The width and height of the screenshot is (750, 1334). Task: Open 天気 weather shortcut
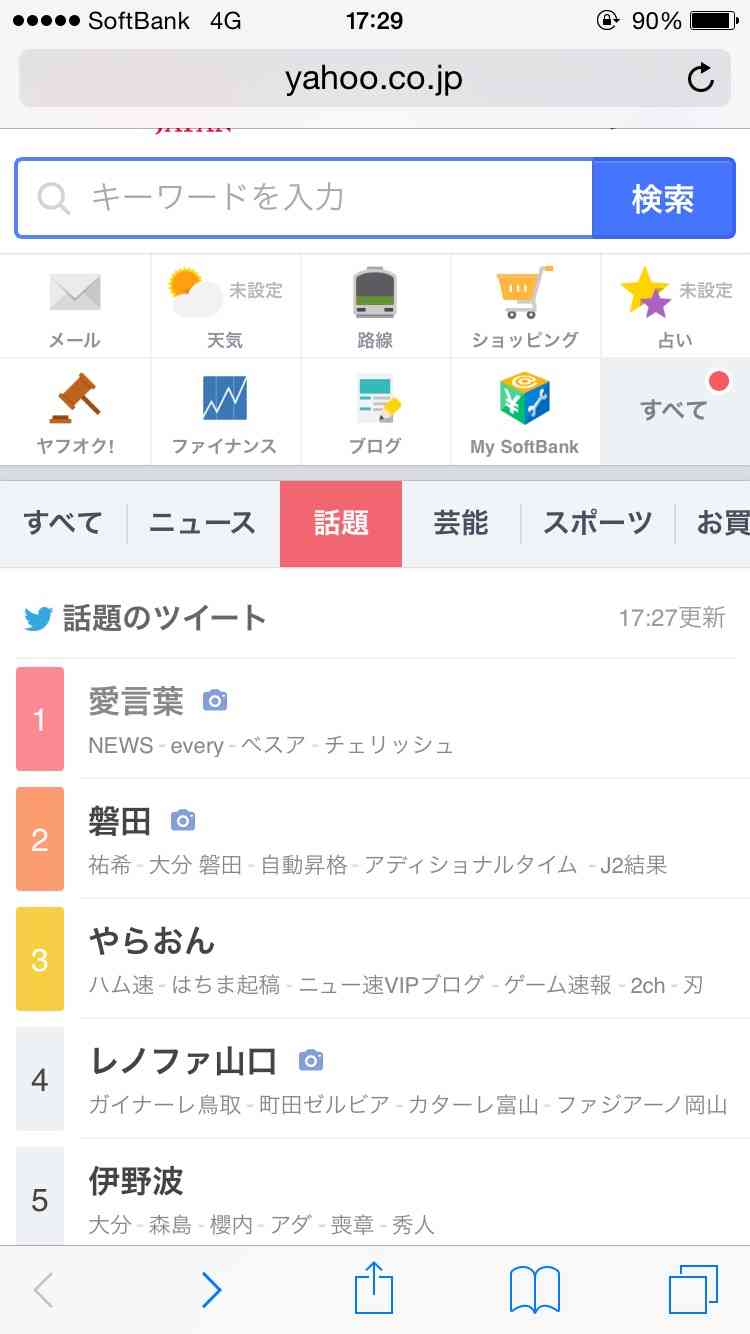[225, 306]
